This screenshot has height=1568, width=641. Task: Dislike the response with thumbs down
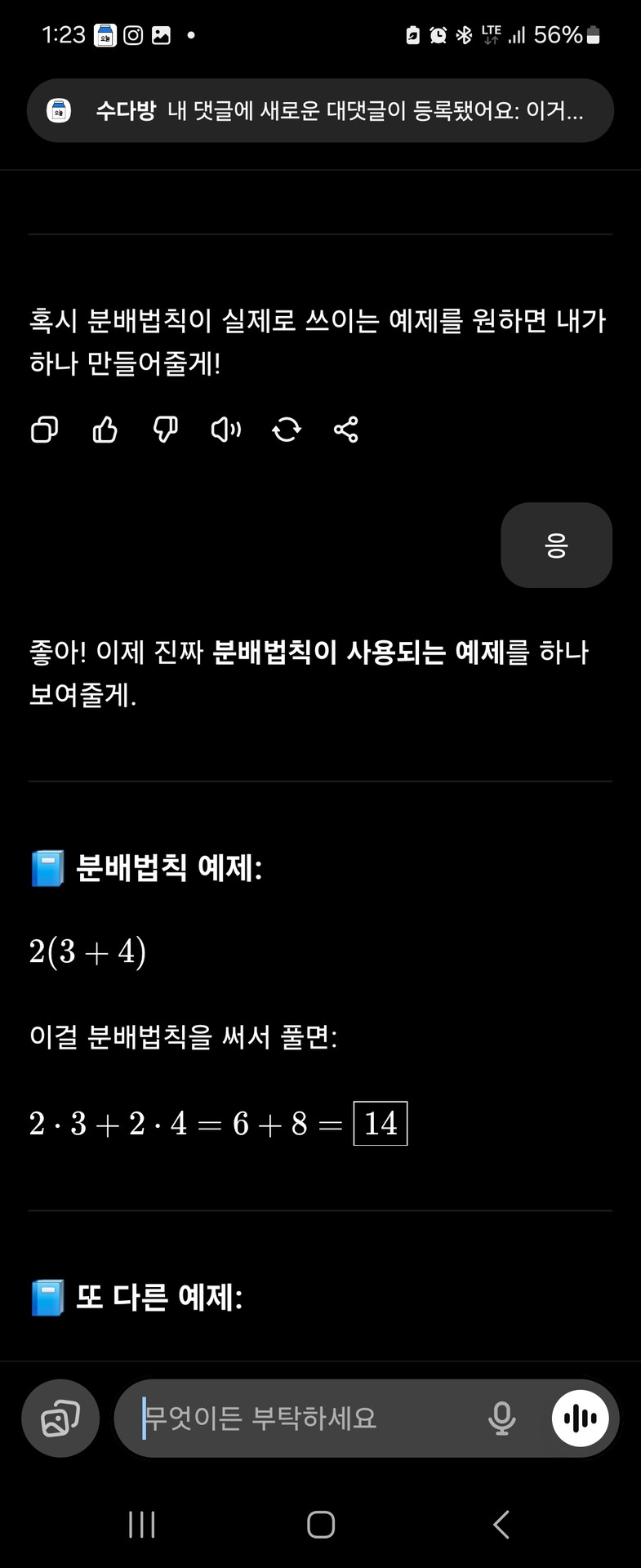point(165,430)
